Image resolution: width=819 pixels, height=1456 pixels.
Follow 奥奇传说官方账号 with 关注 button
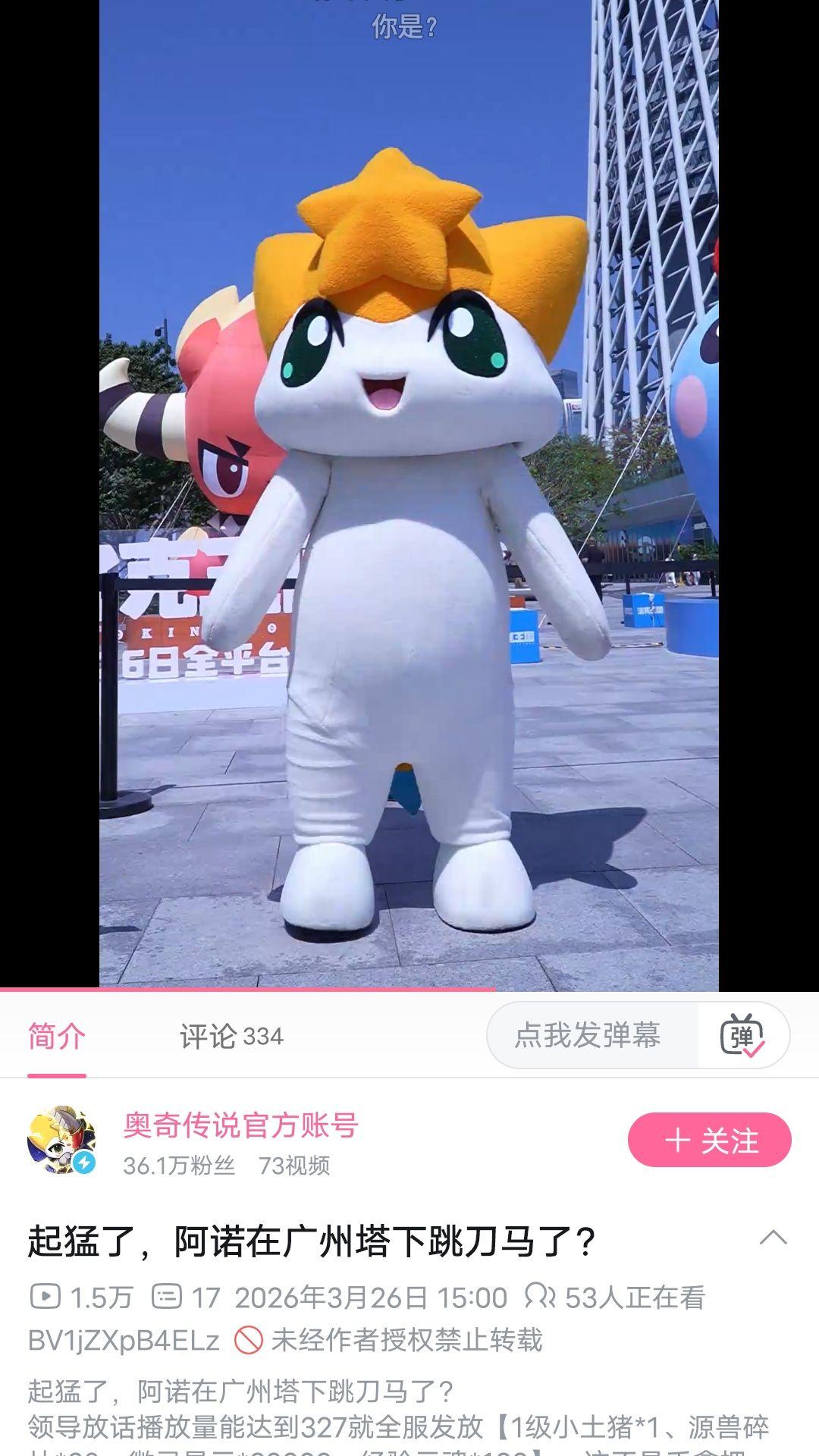[x=709, y=1140]
